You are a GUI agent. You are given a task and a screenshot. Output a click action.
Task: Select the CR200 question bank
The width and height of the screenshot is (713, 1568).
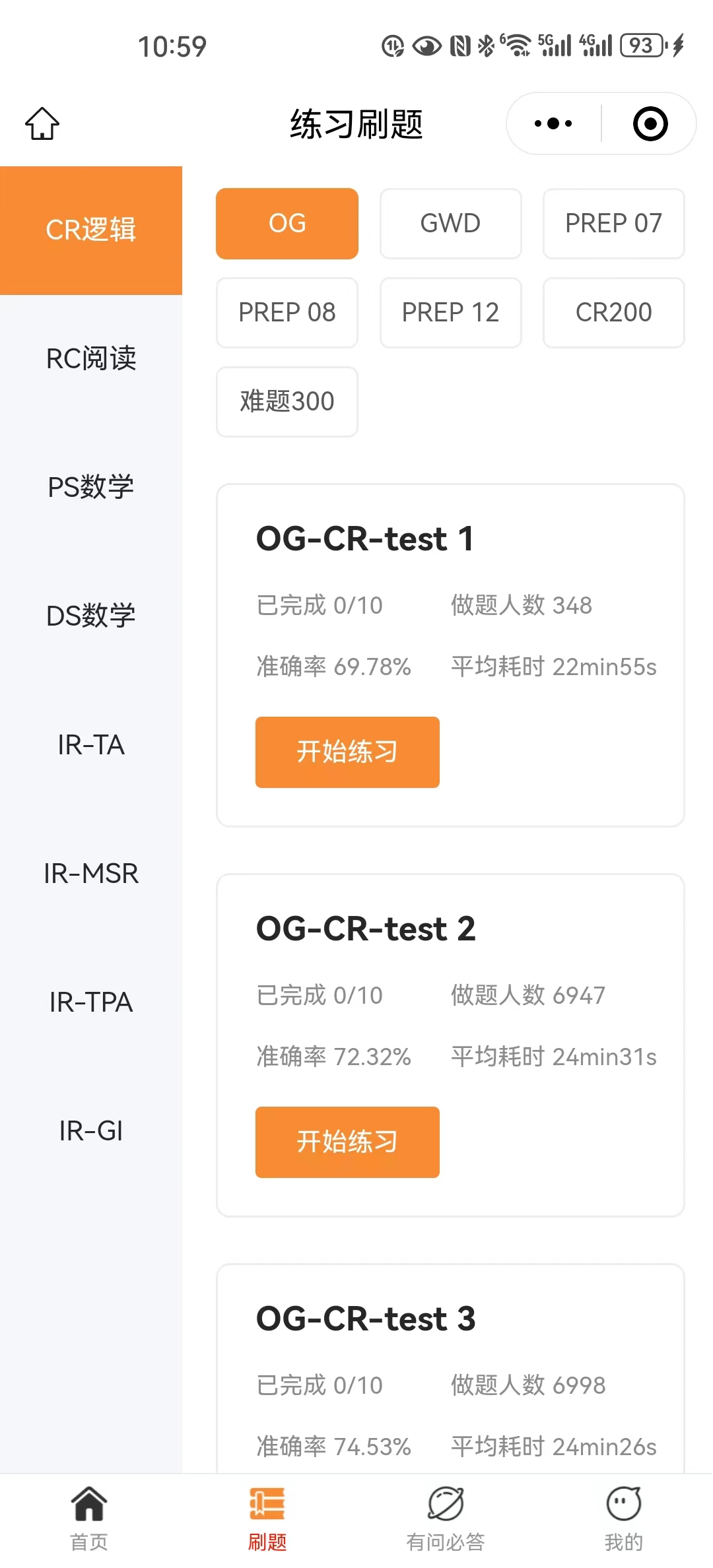pyautogui.click(x=613, y=312)
